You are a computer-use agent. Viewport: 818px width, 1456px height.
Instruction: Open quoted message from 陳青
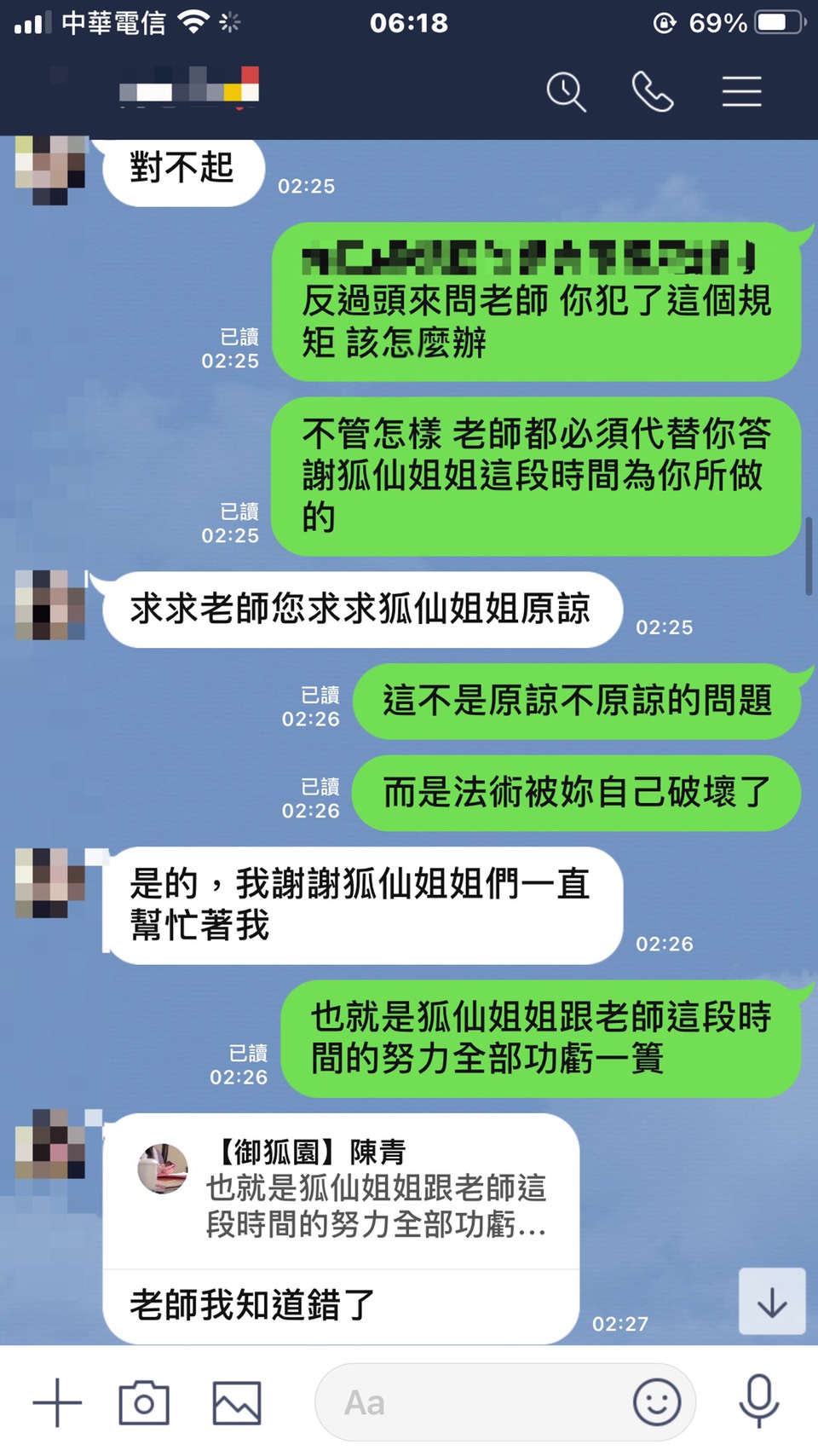341,1189
